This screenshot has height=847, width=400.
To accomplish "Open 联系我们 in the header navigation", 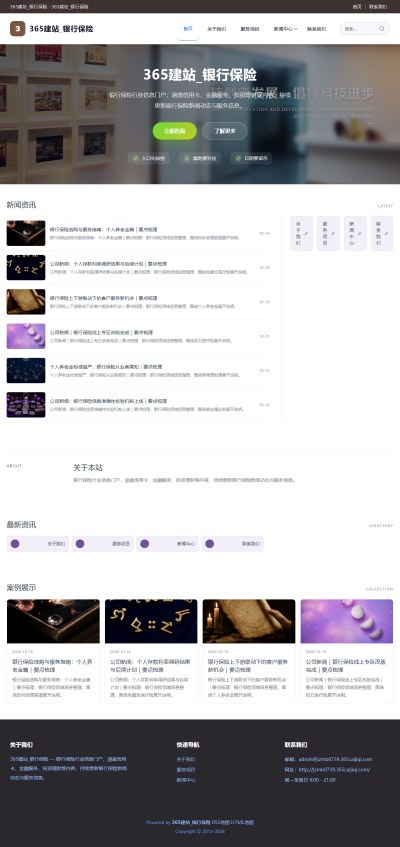I will pos(316,29).
